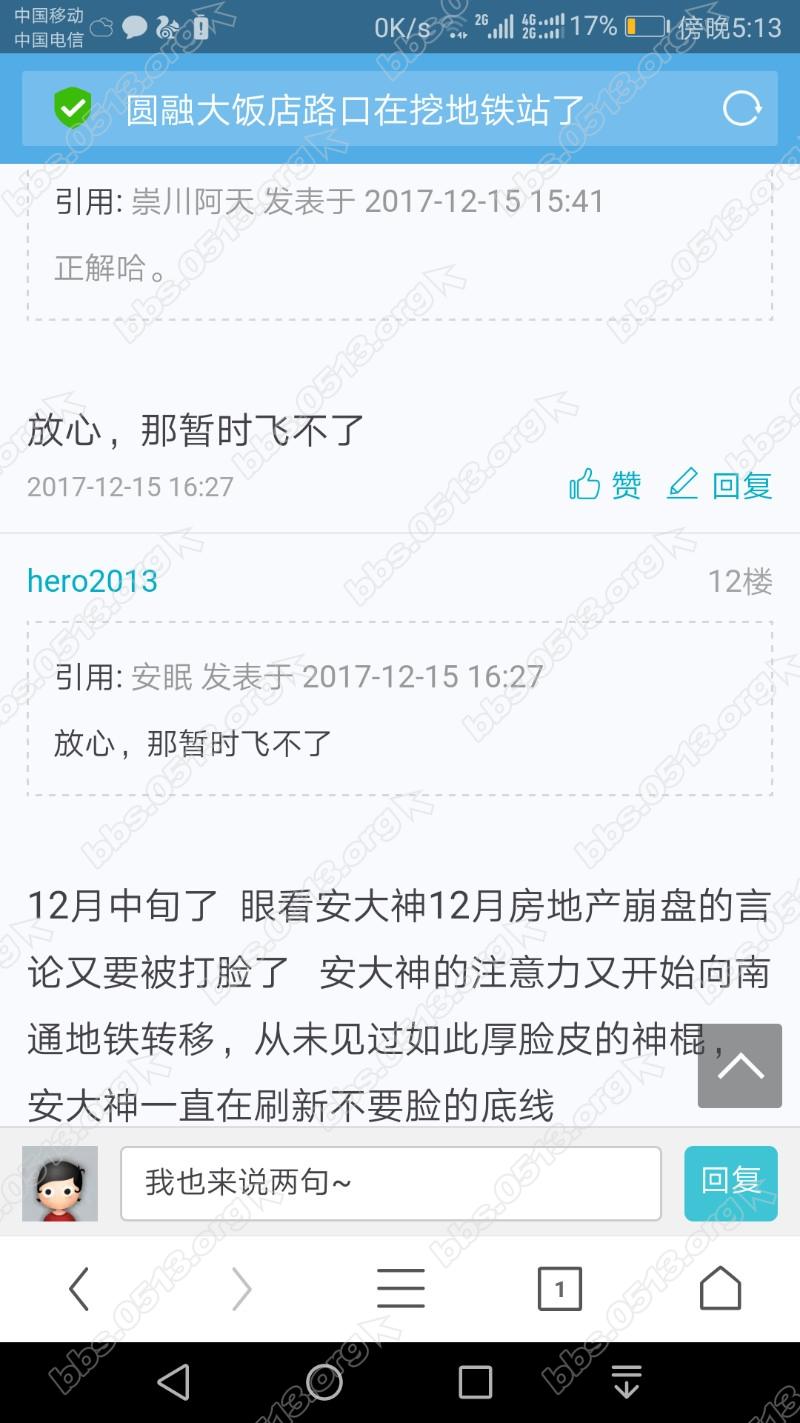Tap the 我也来说两句~ comment field

[x=390, y=1183]
